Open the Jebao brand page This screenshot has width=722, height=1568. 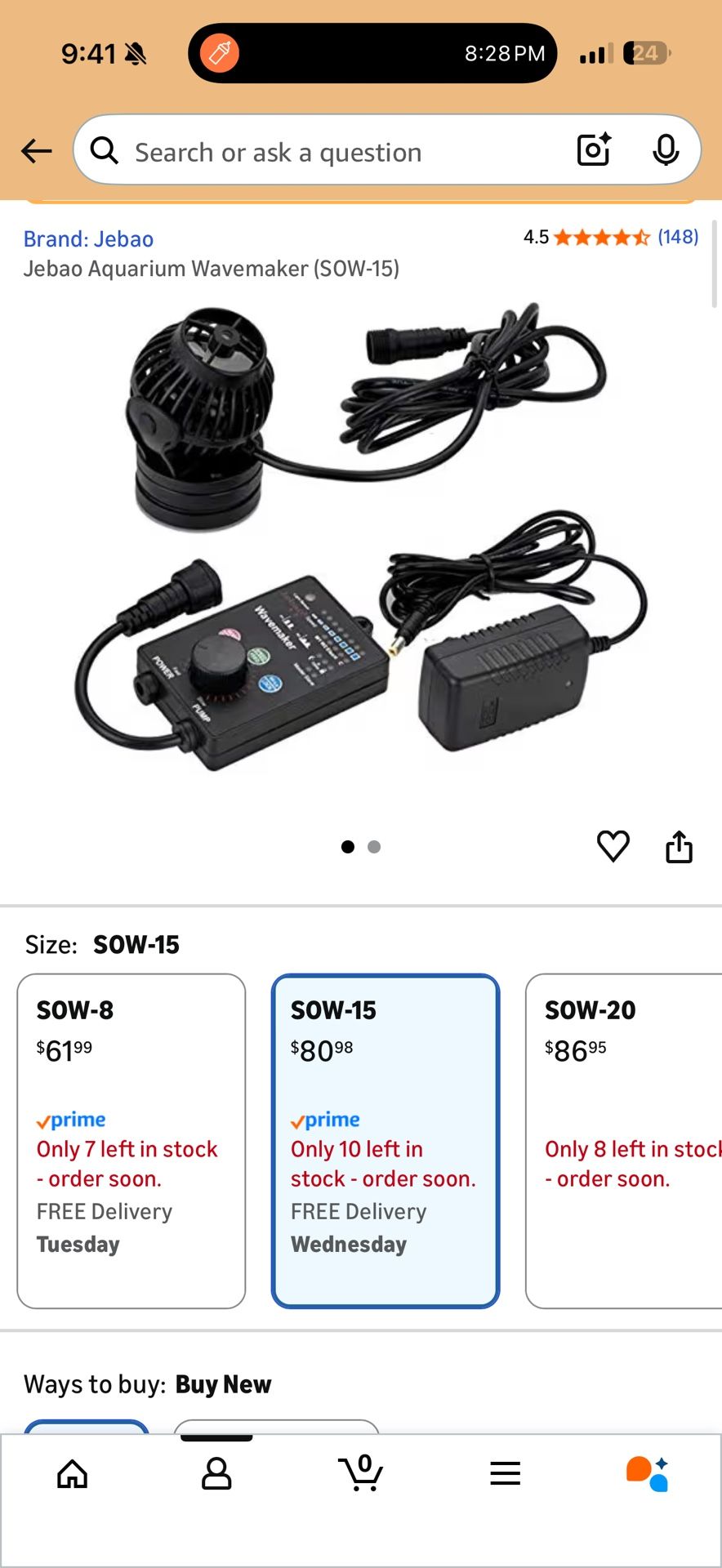[x=87, y=238]
